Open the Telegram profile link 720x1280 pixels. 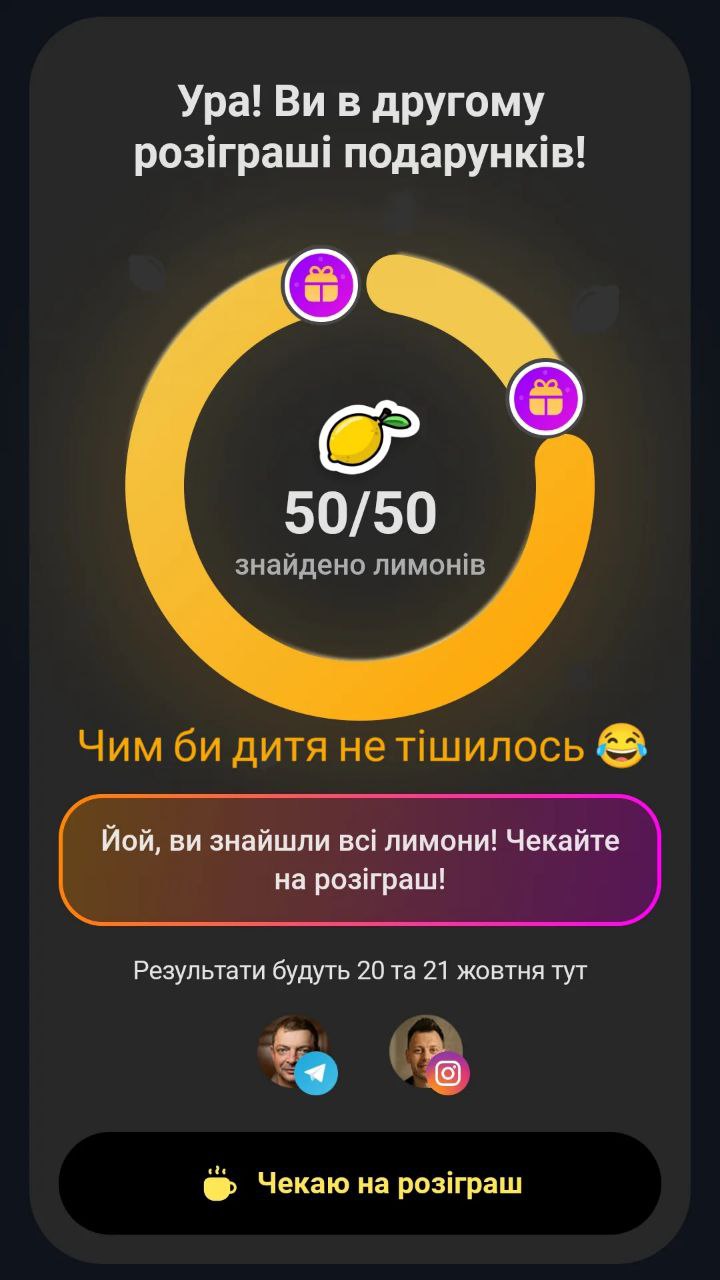tap(296, 1053)
